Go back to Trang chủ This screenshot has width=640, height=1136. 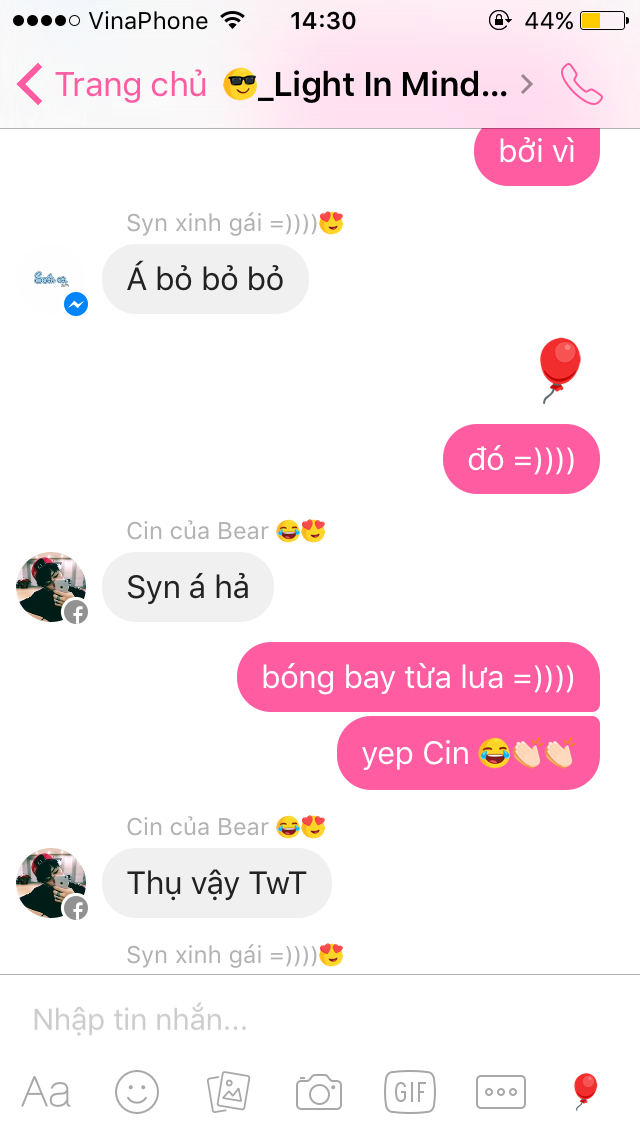(112, 85)
